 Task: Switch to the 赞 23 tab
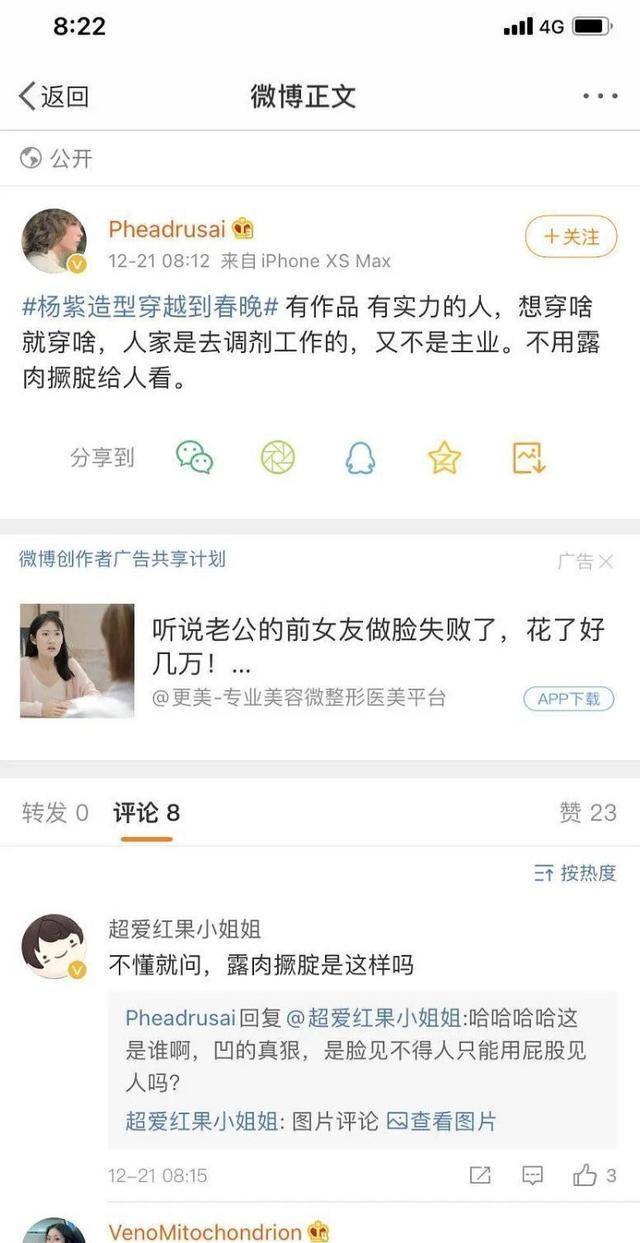point(588,813)
